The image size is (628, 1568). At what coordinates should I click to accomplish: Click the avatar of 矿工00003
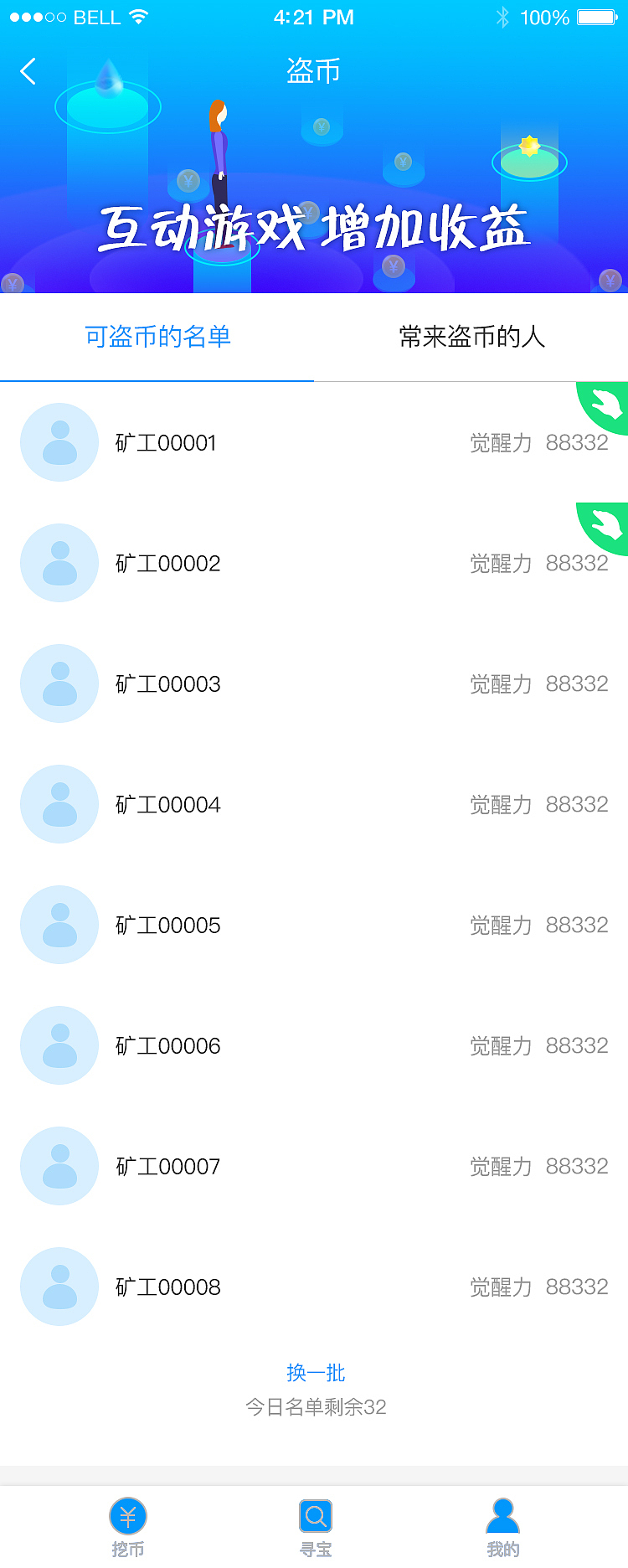coord(59,683)
